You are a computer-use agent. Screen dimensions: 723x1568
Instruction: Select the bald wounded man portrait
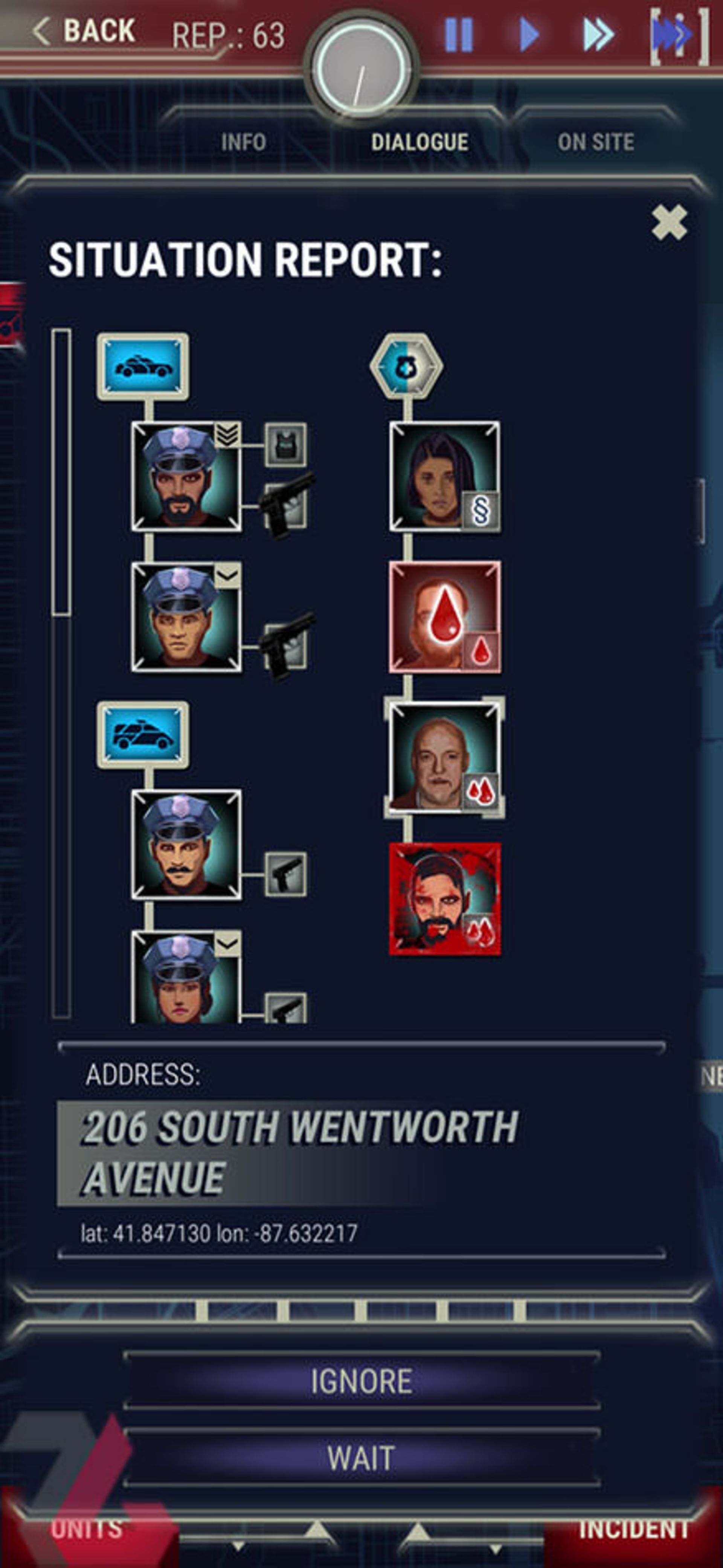(x=444, y=757)
